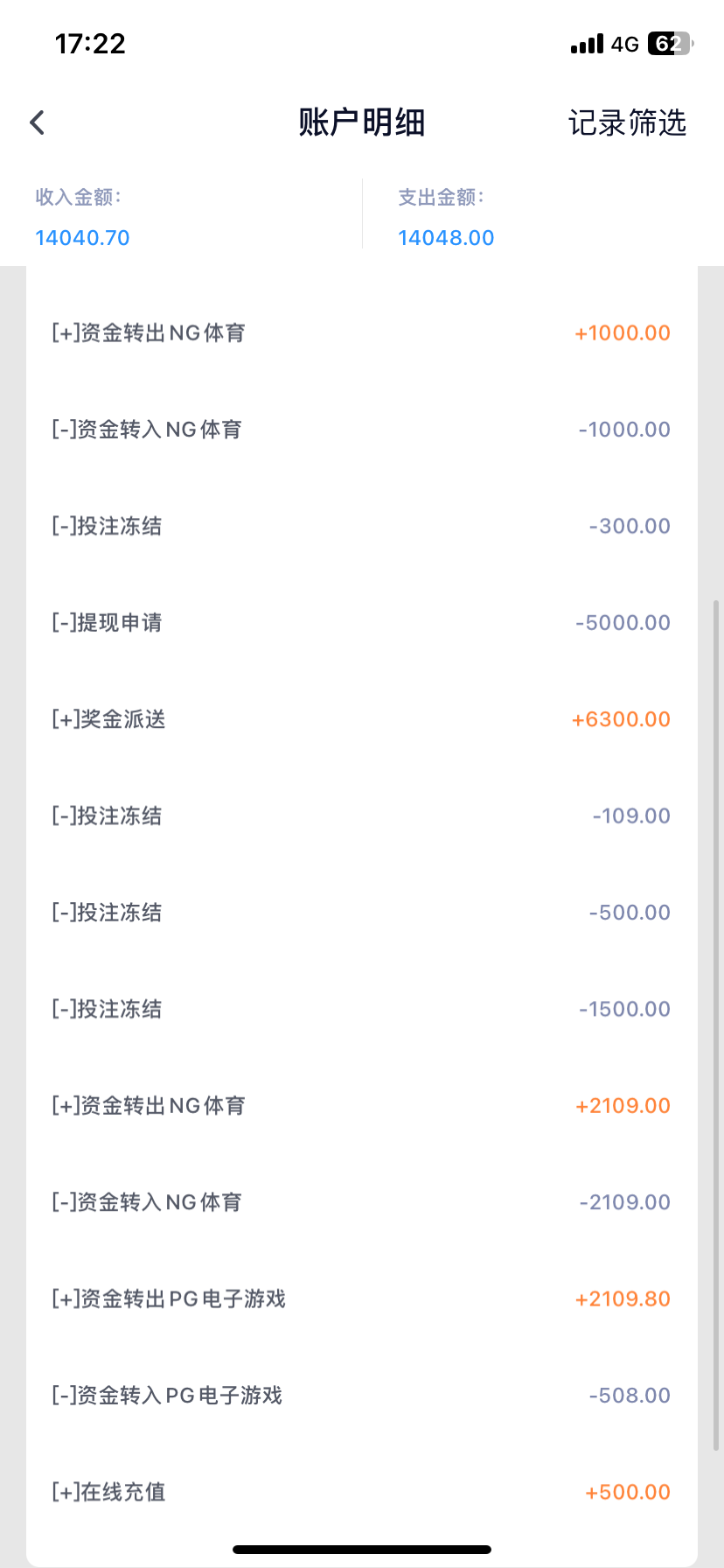Open the 记录筛选 record filter
Screen dimensions: 724x1568
tap(627, 122)
